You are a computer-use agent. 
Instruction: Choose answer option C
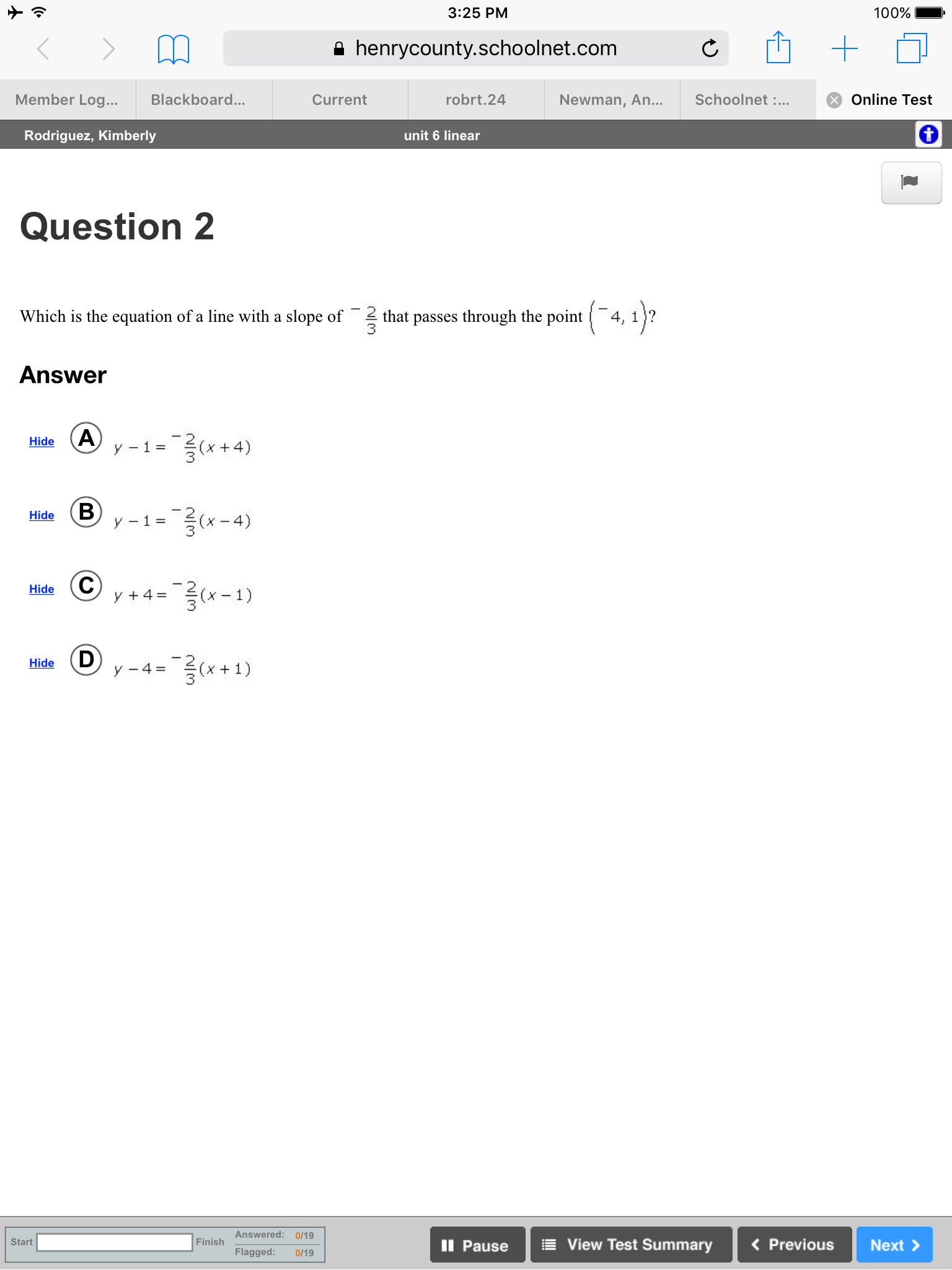click(x=86, y=586)
